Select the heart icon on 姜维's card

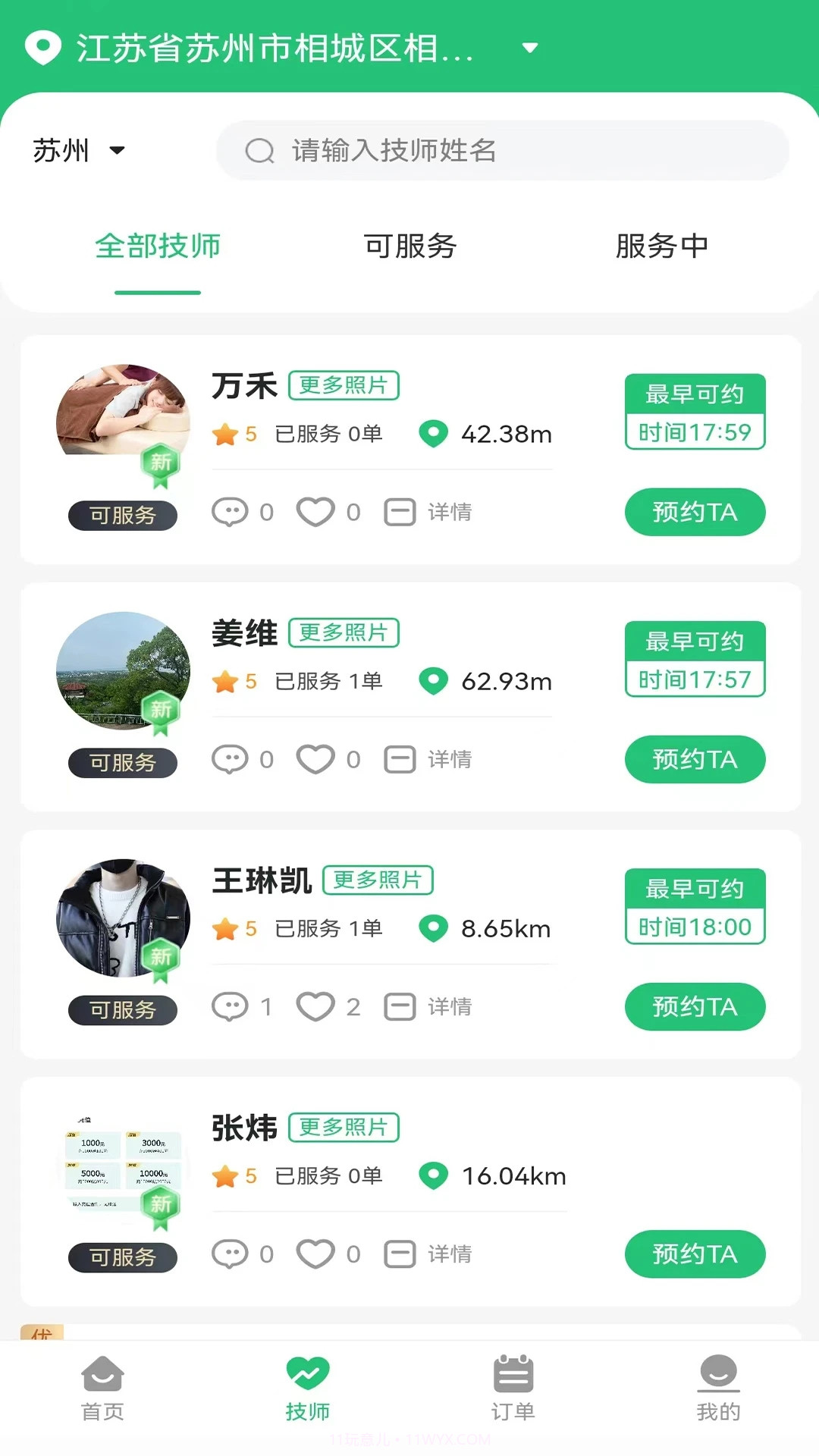(x=318, y=758)
